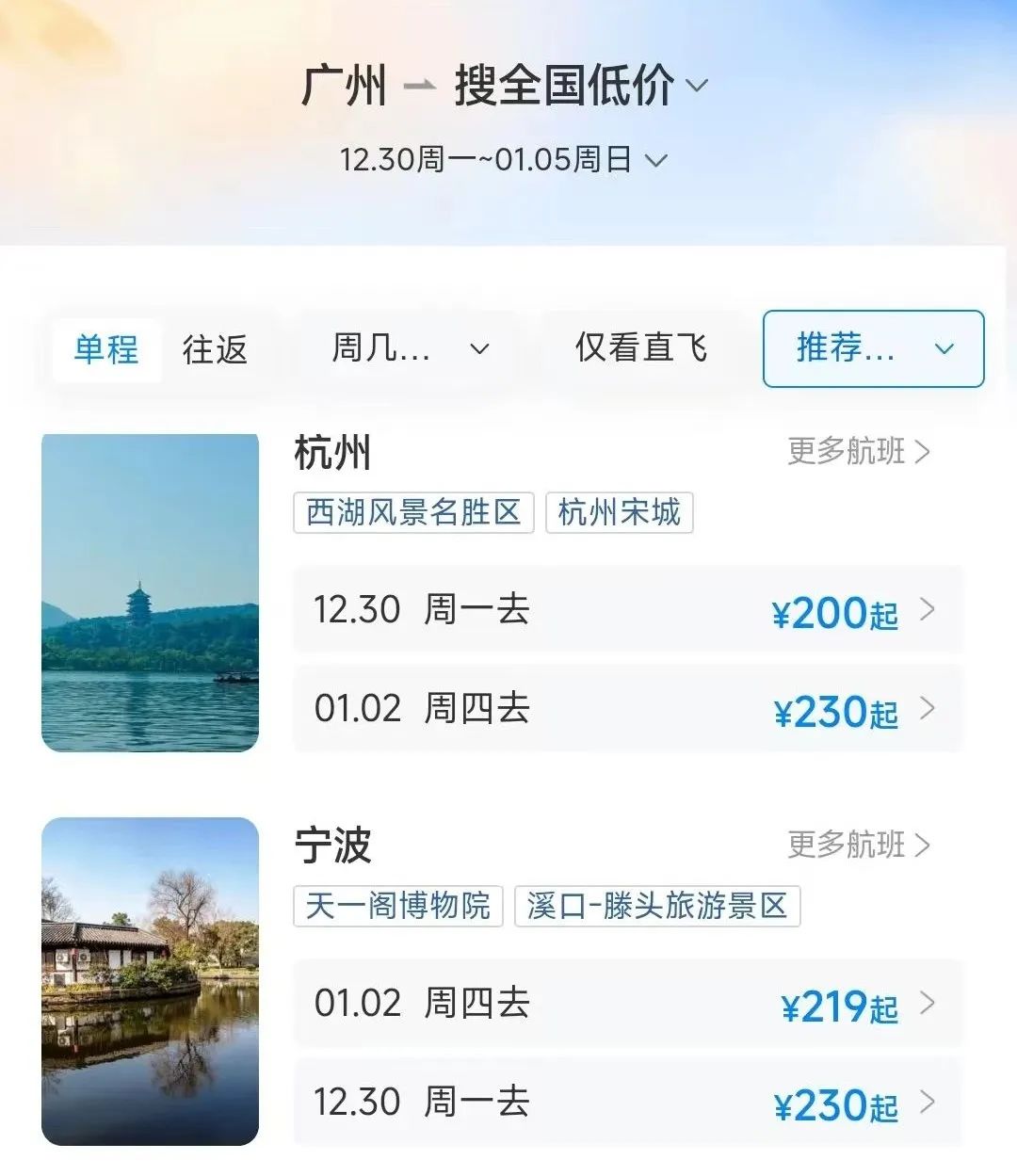This screenshot has width=1017, height=1176.
Task: Open the 杭州 destination photo
Action: click(x=150, y=592)
